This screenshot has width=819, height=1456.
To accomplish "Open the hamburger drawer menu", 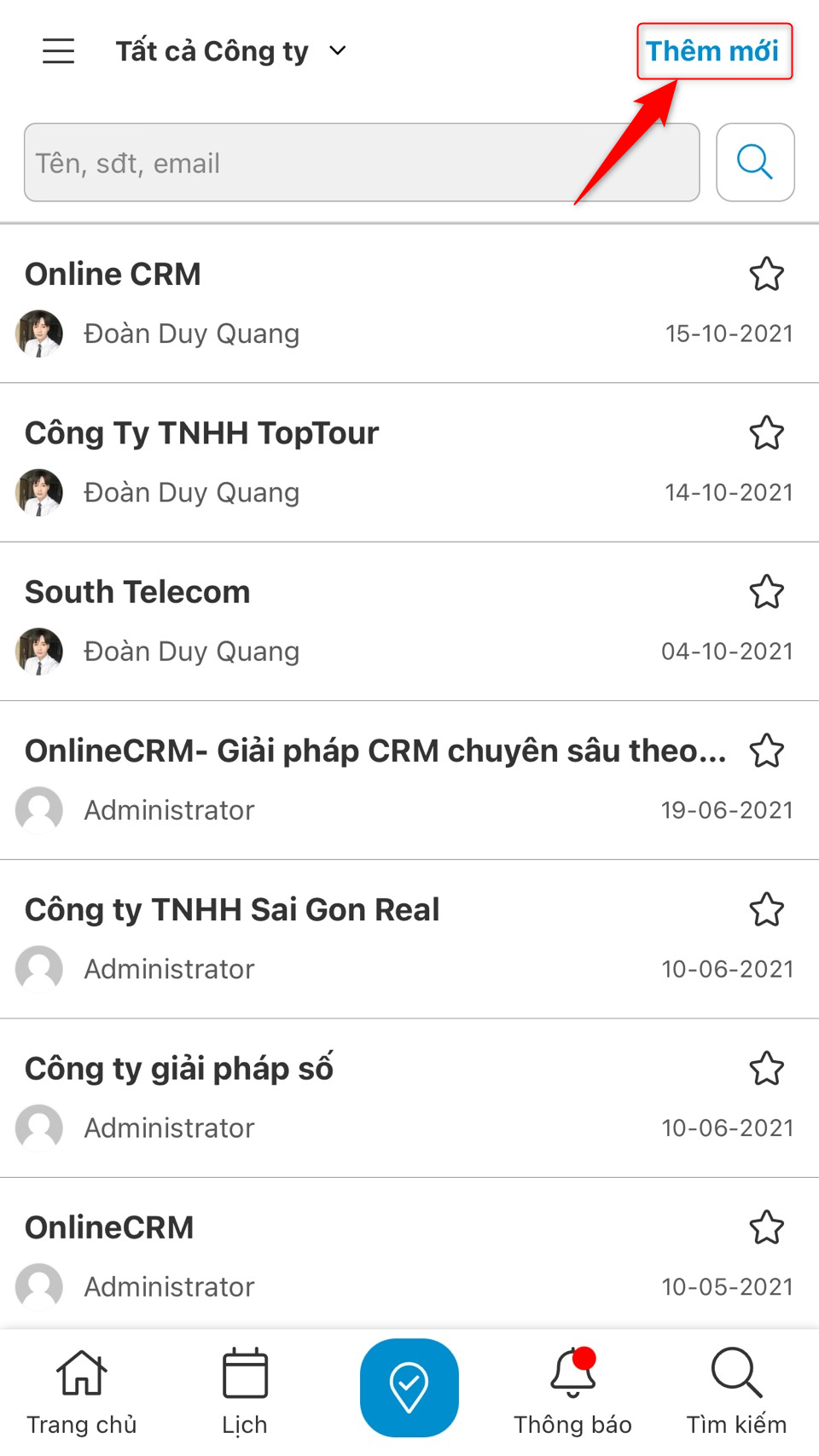I will (59, 51).
